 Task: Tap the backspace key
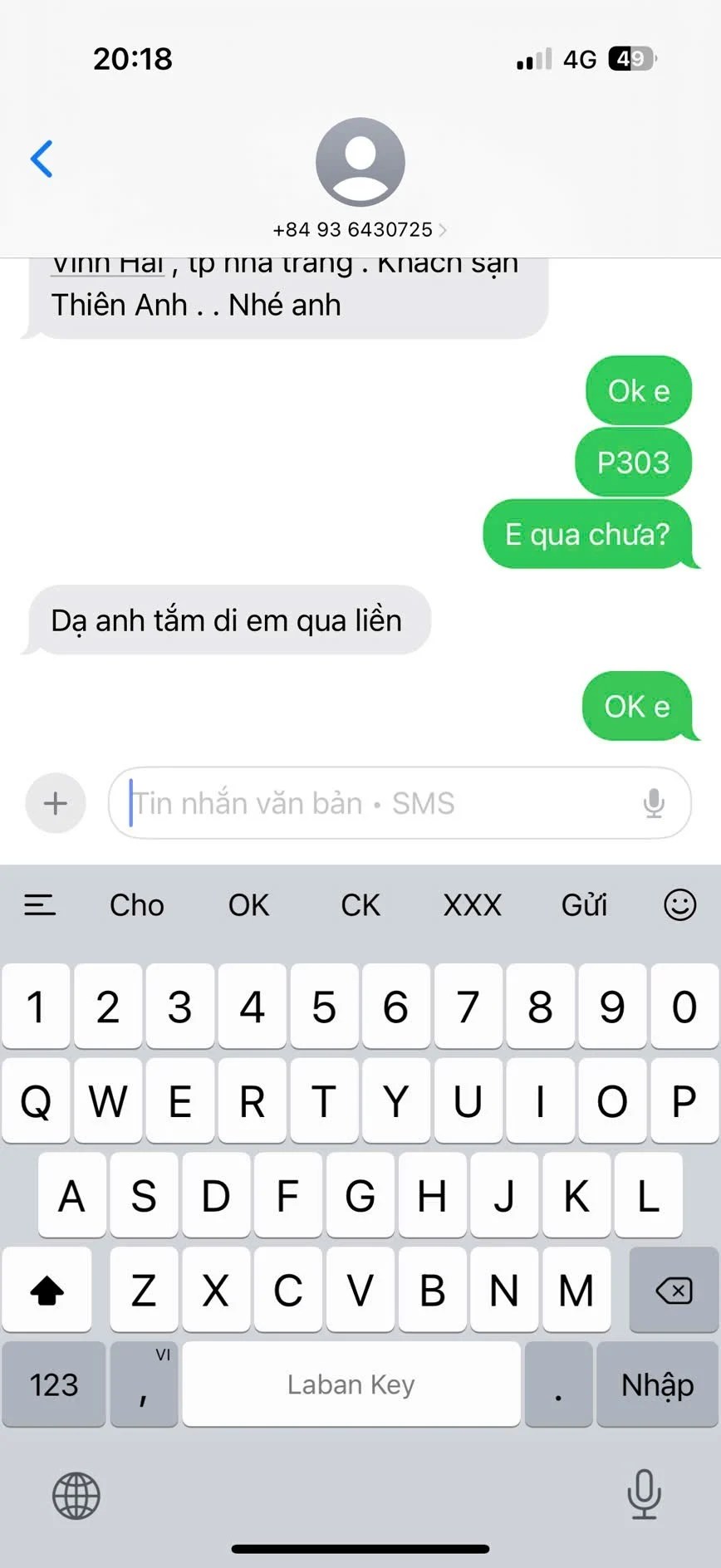(x=674, y=1290)
